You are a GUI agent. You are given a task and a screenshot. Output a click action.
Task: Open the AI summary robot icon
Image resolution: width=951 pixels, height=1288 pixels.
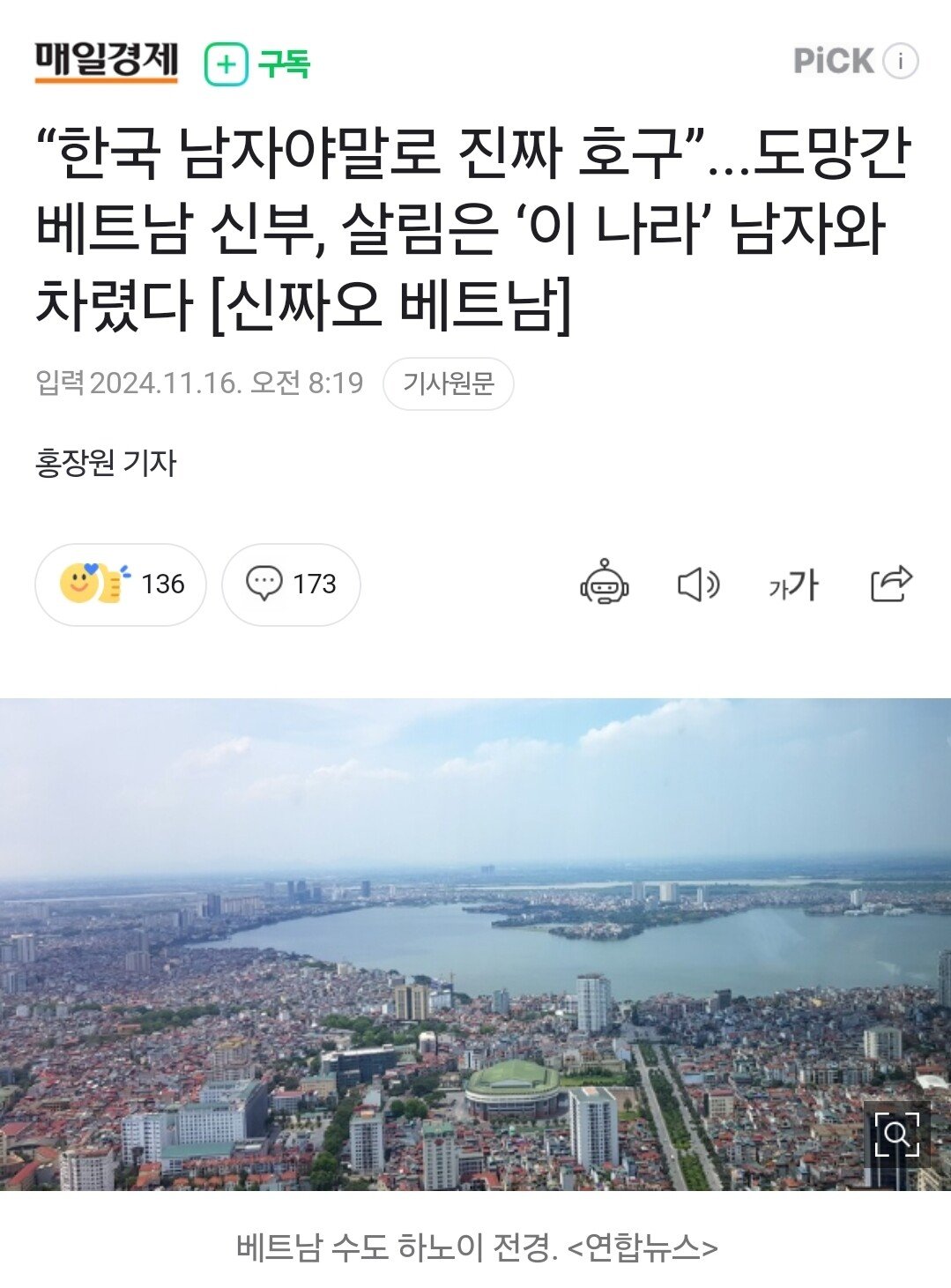coord(605,583)
